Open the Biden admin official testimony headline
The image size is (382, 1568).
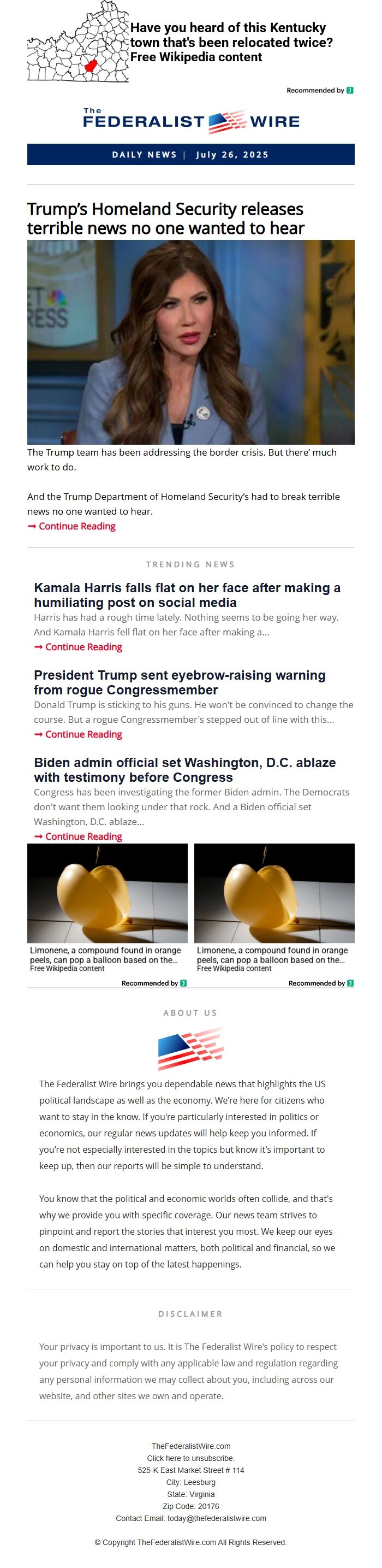coord(184,770)
